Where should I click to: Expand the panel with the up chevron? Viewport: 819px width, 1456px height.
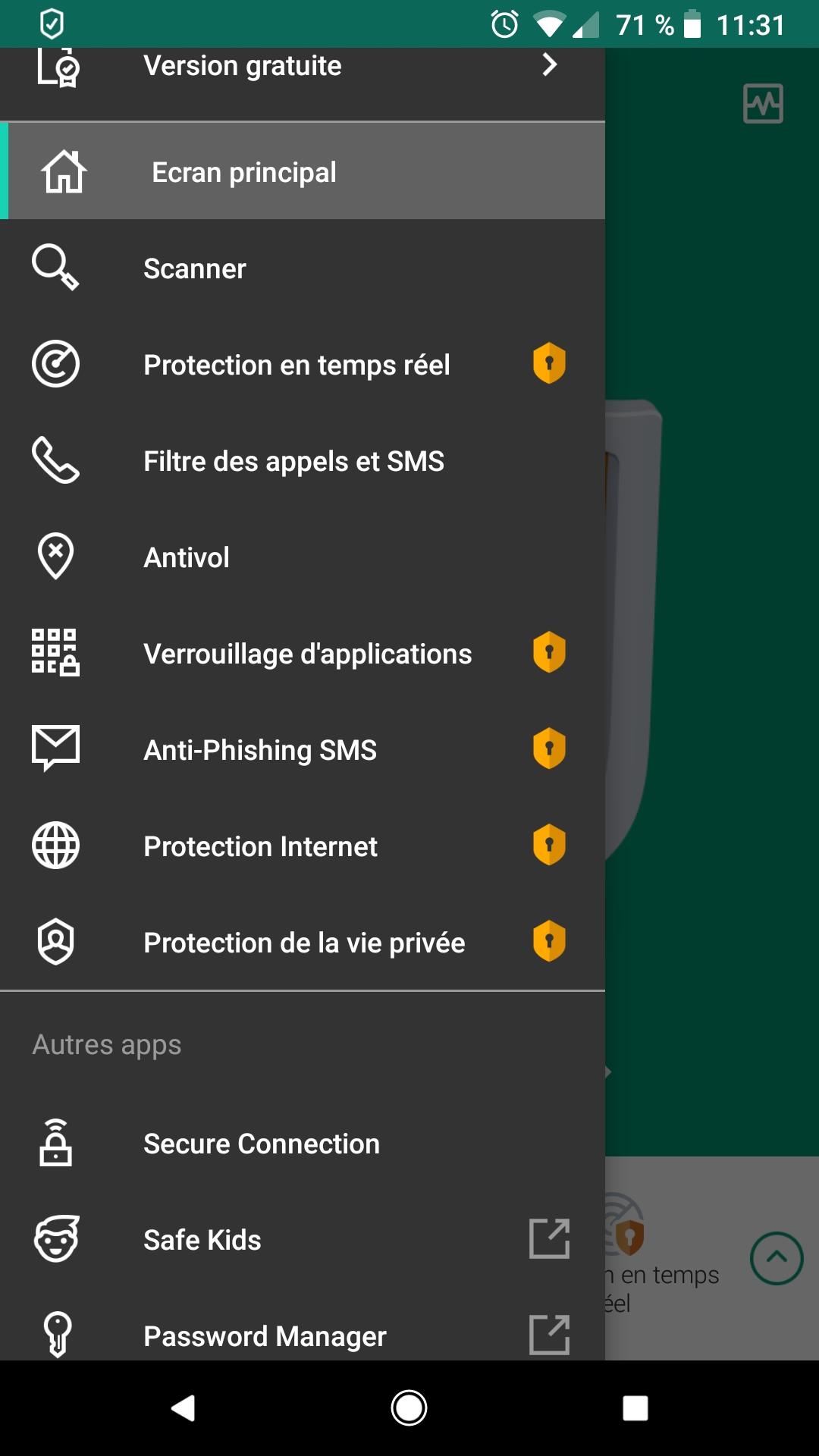pos(777,1258)
